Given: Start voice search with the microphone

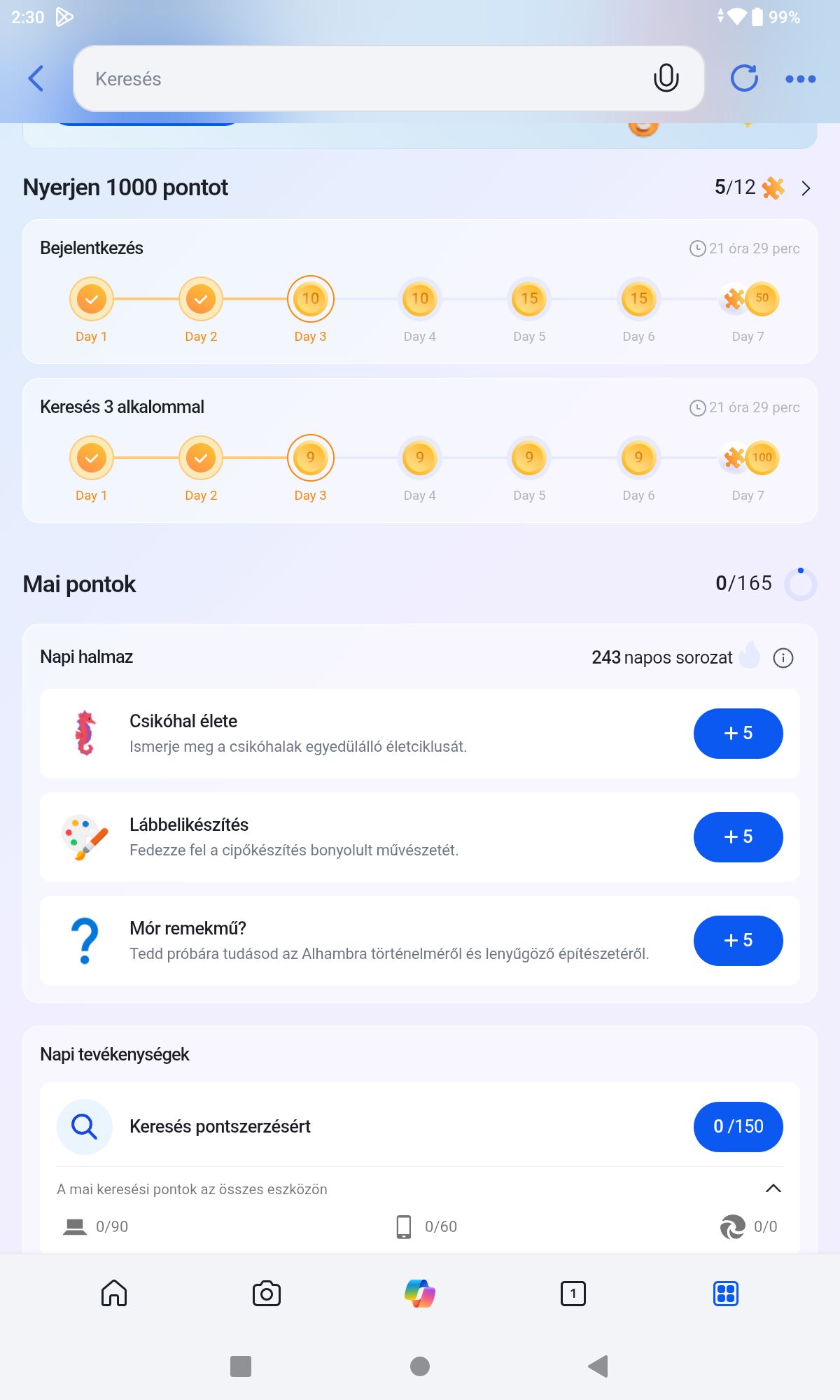Looking at the screenshot, I should pos(666,78).
